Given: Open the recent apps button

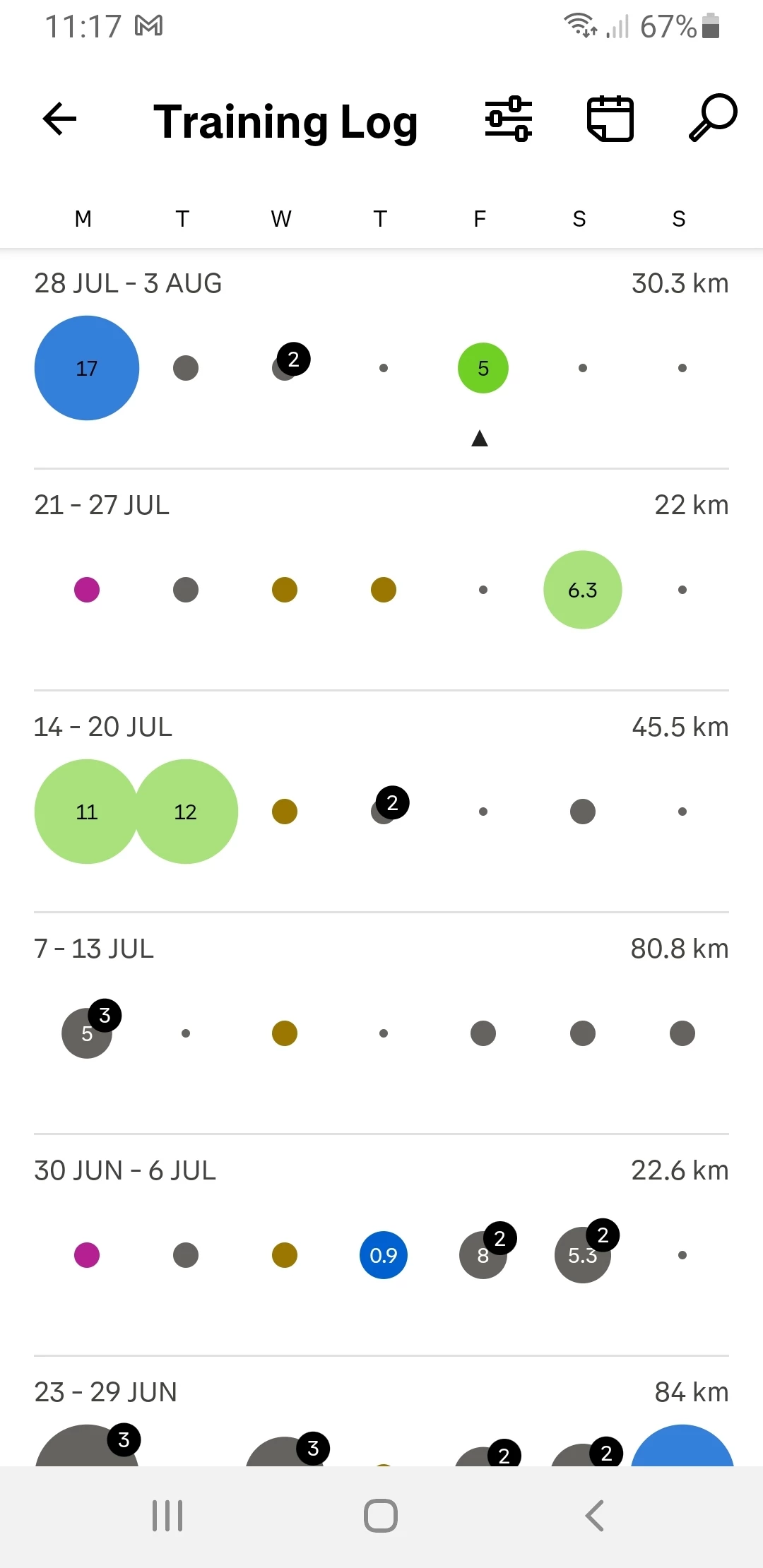Looking at the screenshot, I should pos(167,1516).
